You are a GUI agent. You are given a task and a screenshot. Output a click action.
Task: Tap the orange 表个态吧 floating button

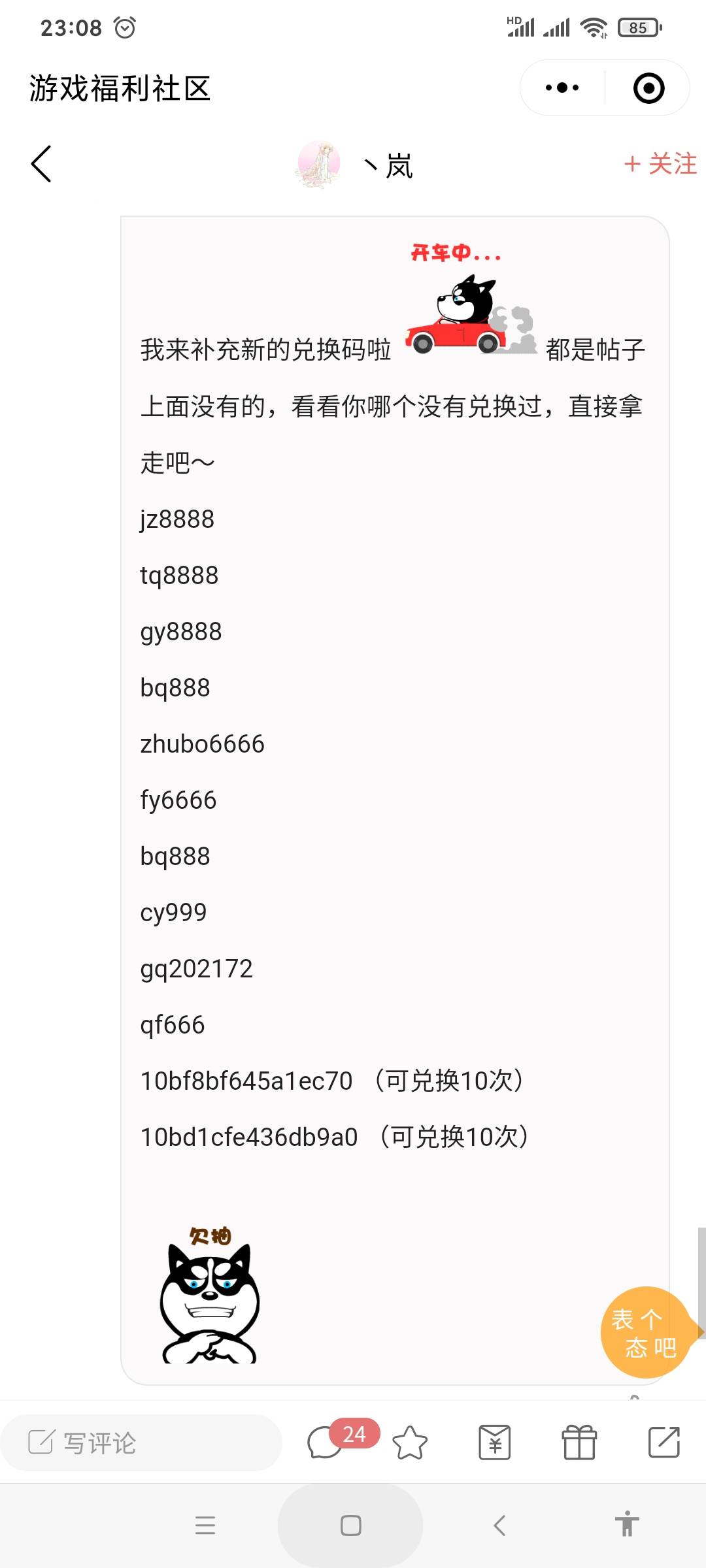click(646, 1333)
